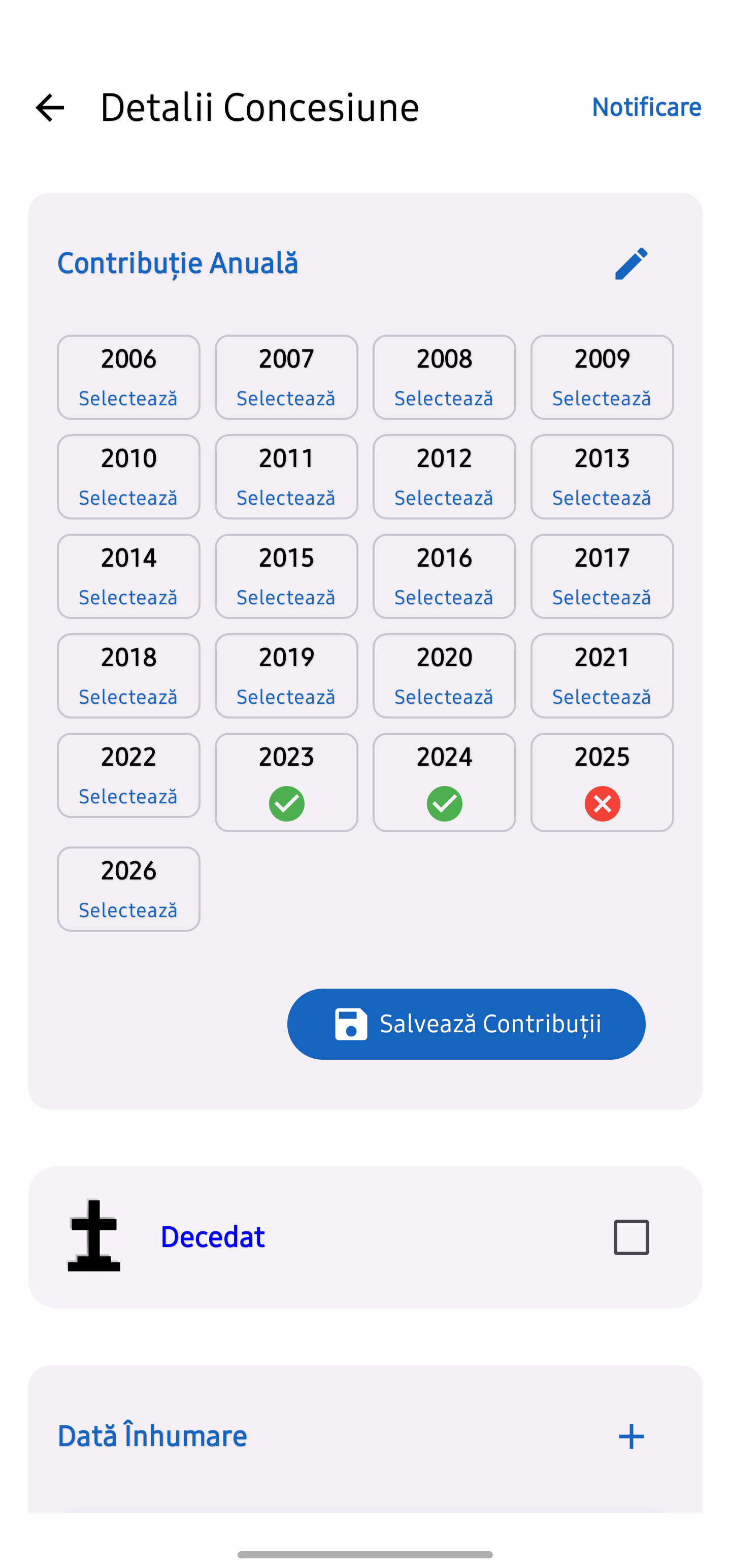Image resolution: width=731 pixels, height=1568 pixels.
Task: Select the 2026 contribution year
Action: click(128, 889)
